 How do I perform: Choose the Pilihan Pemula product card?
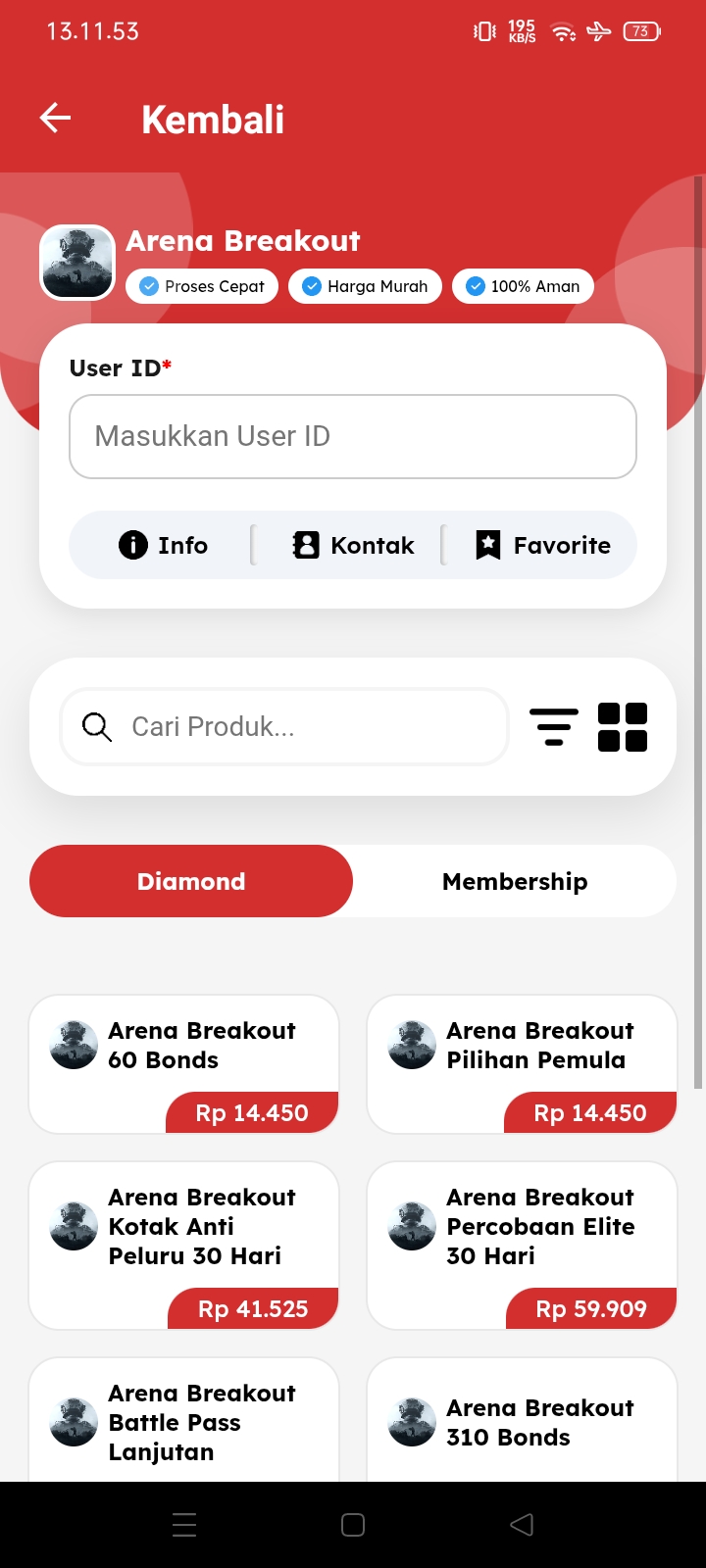click(522, 1064)
